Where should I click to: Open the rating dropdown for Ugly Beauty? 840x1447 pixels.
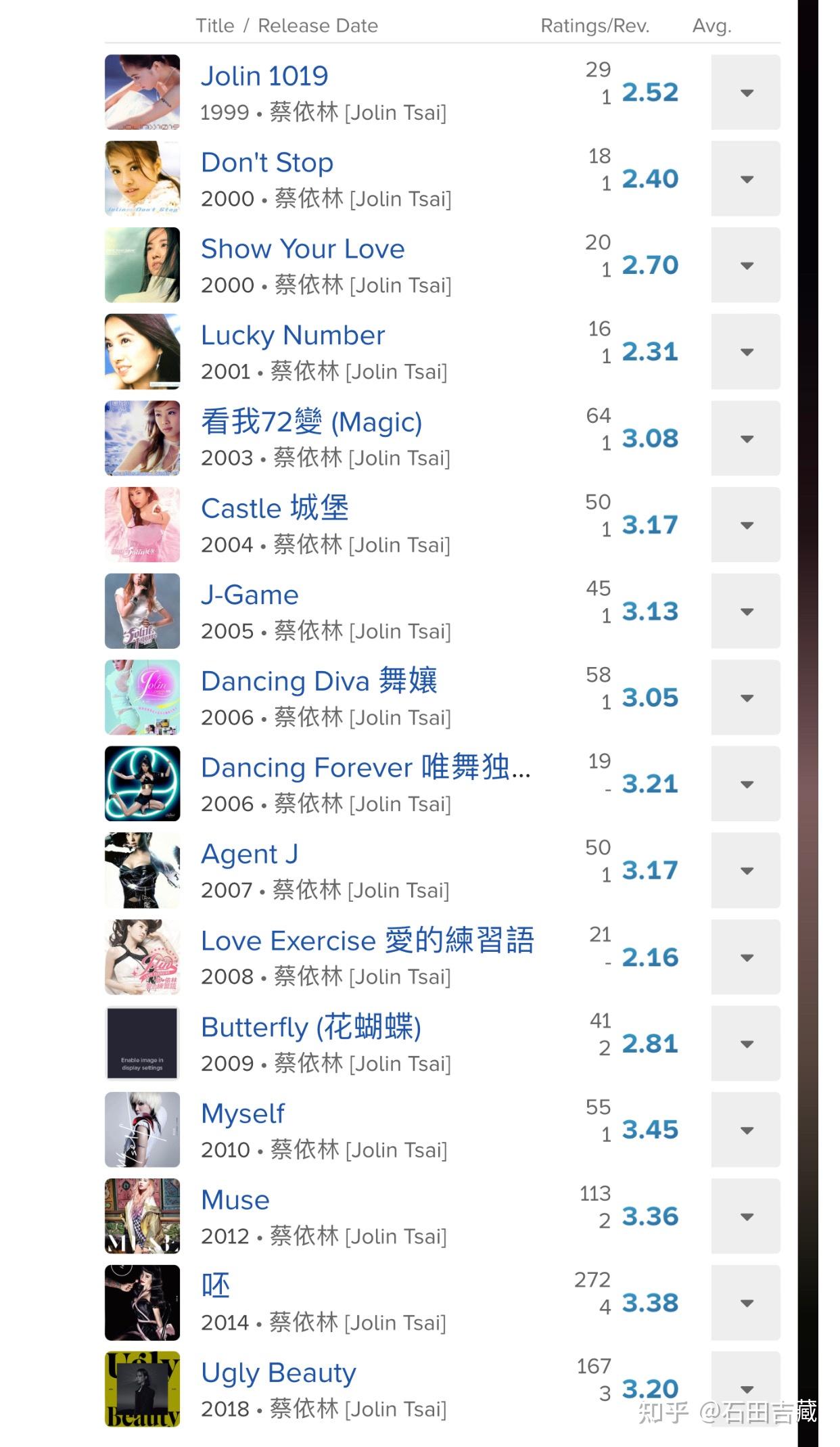745,1389
